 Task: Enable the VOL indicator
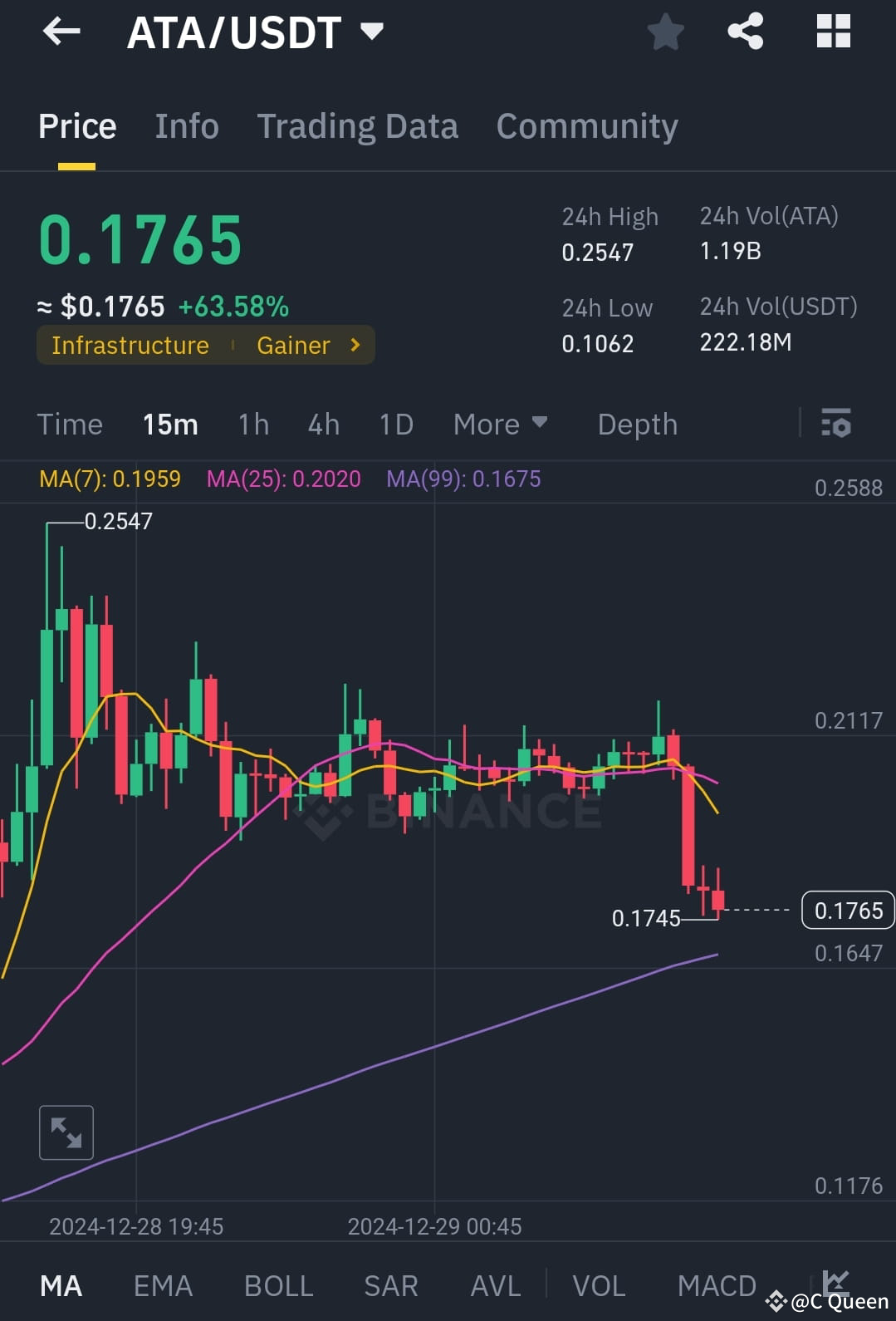[600, 1284]
